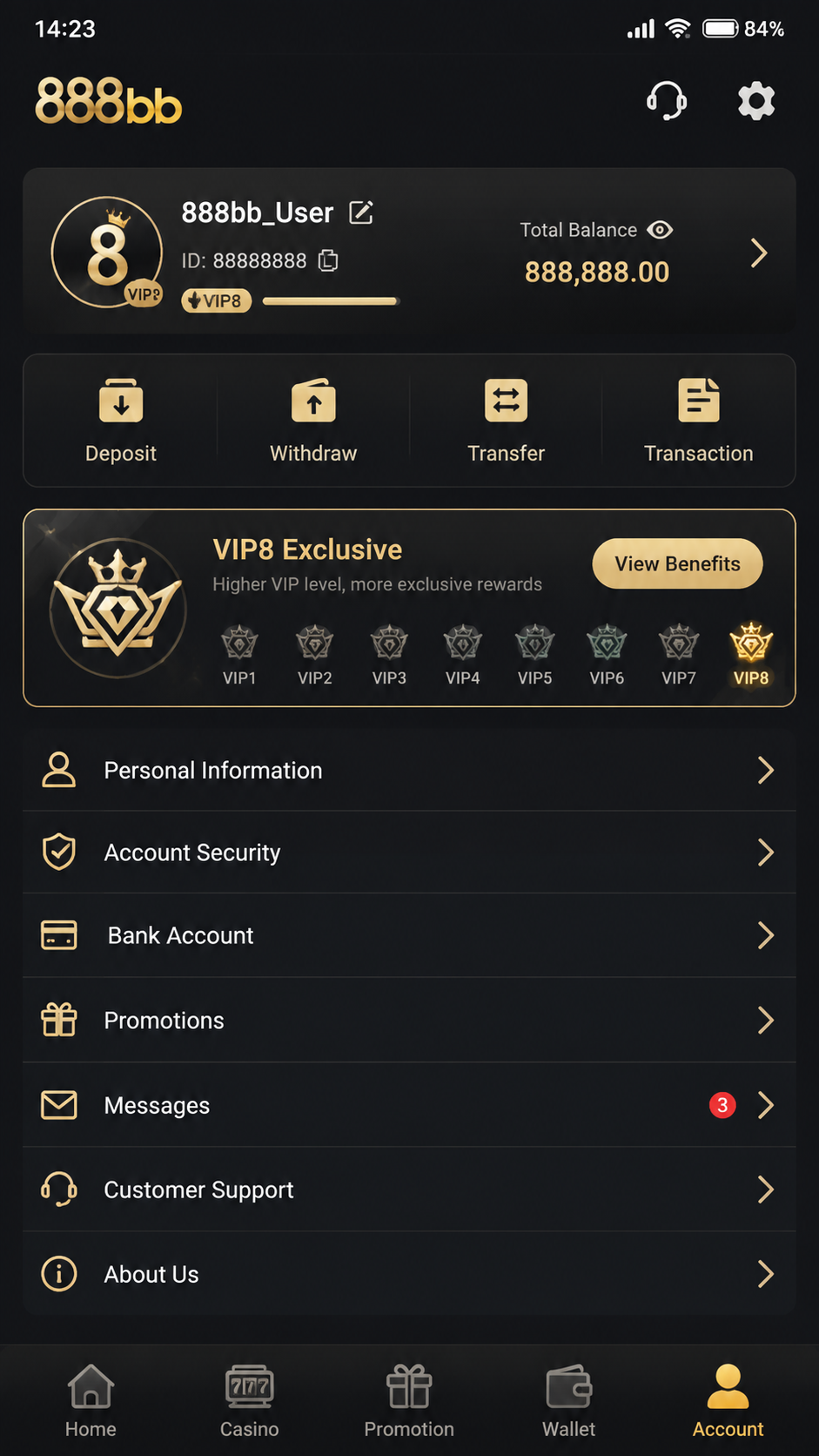Open Personal Information
Viewport: 819px width, 1456px height.
[x=409, y=770]
